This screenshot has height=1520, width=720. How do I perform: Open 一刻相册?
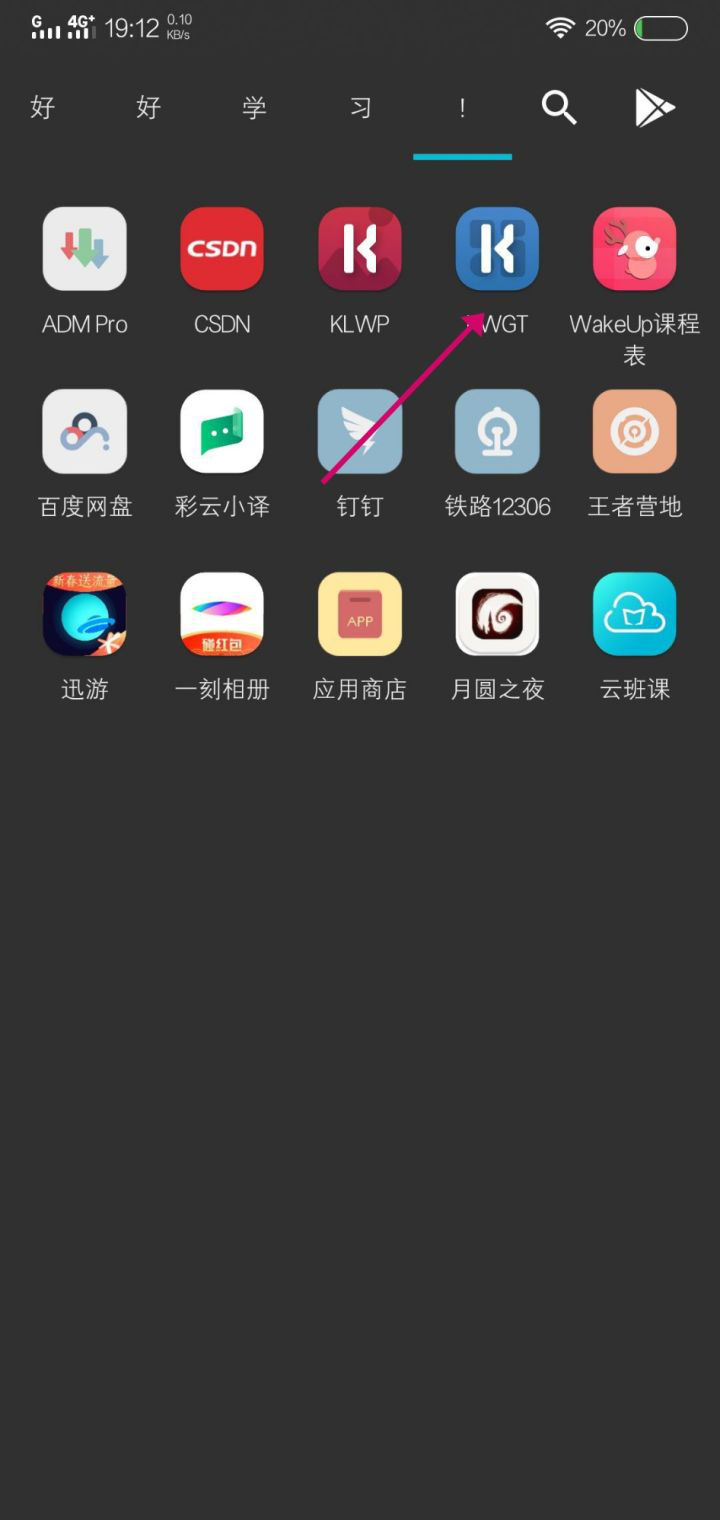222,614
